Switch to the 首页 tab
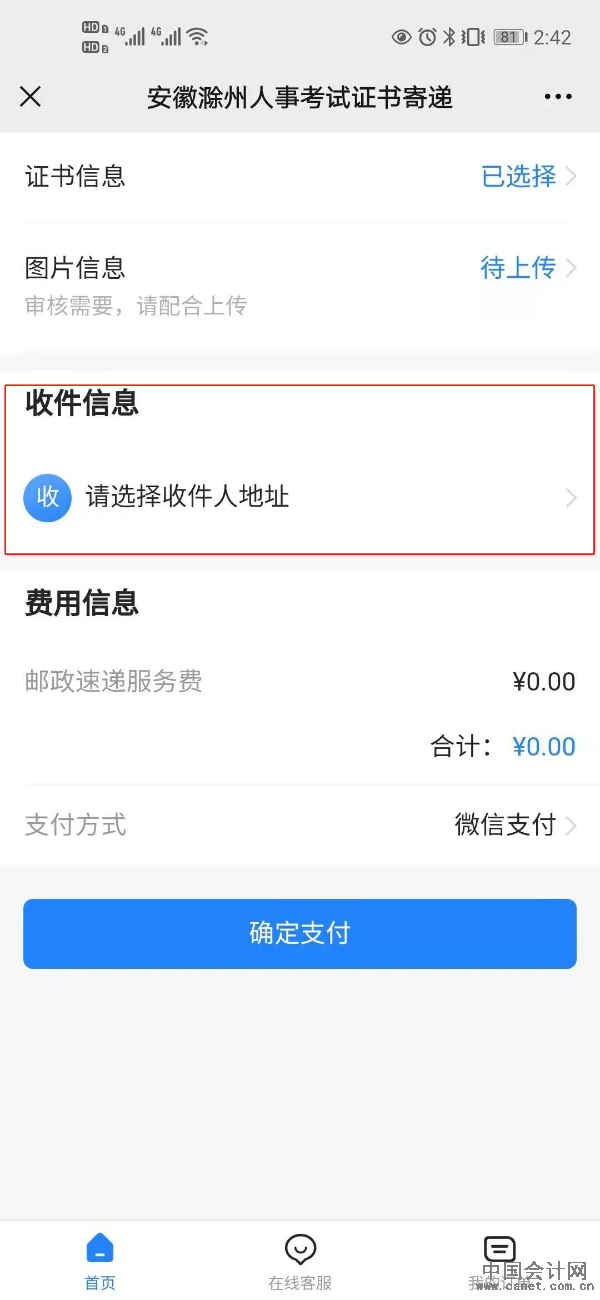 coord(100,1262)
